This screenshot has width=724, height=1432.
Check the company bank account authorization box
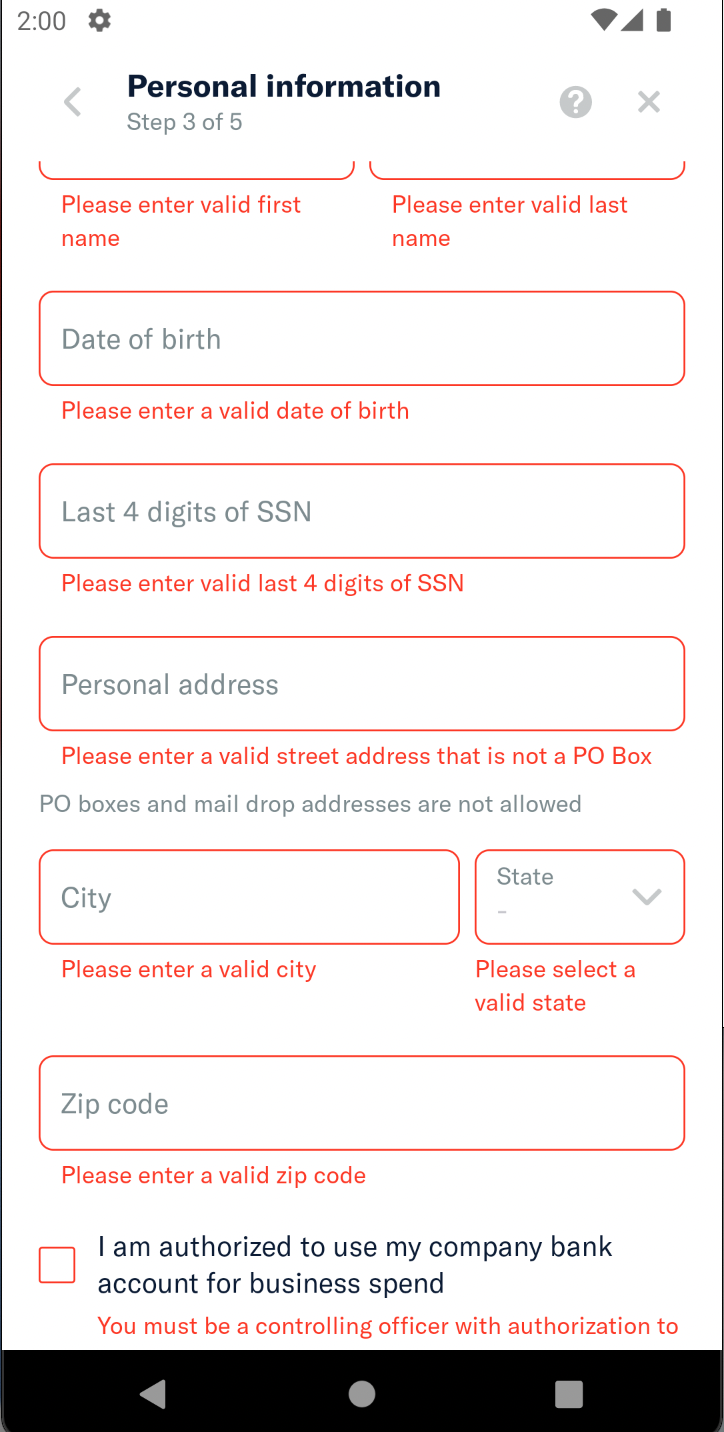(x=57, y=1265)
